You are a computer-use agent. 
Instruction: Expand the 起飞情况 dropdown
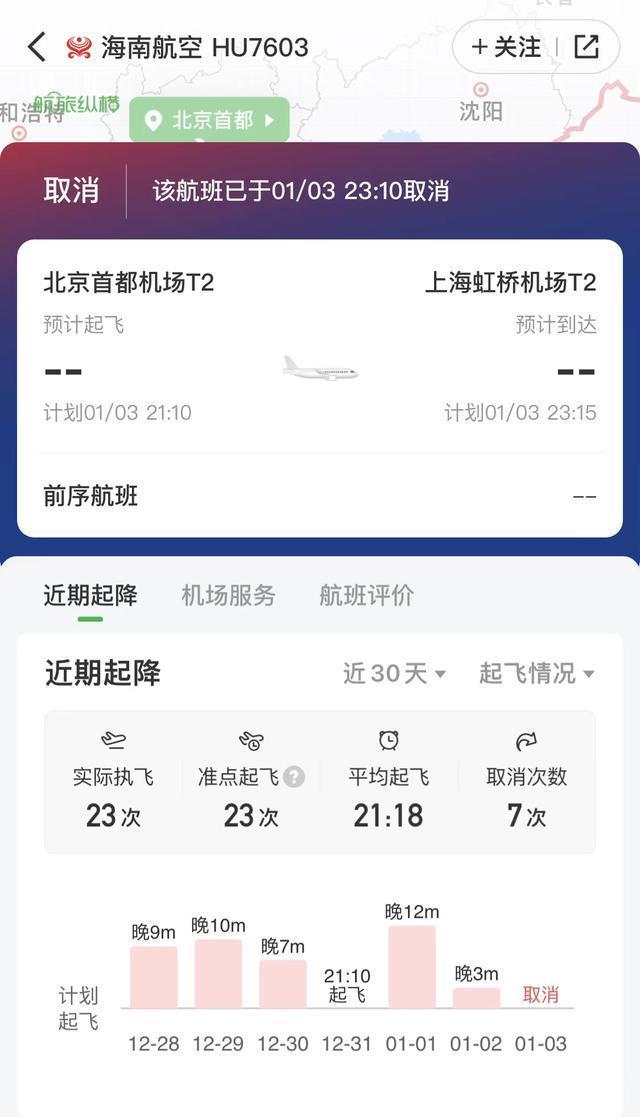[x=537, y=673]
